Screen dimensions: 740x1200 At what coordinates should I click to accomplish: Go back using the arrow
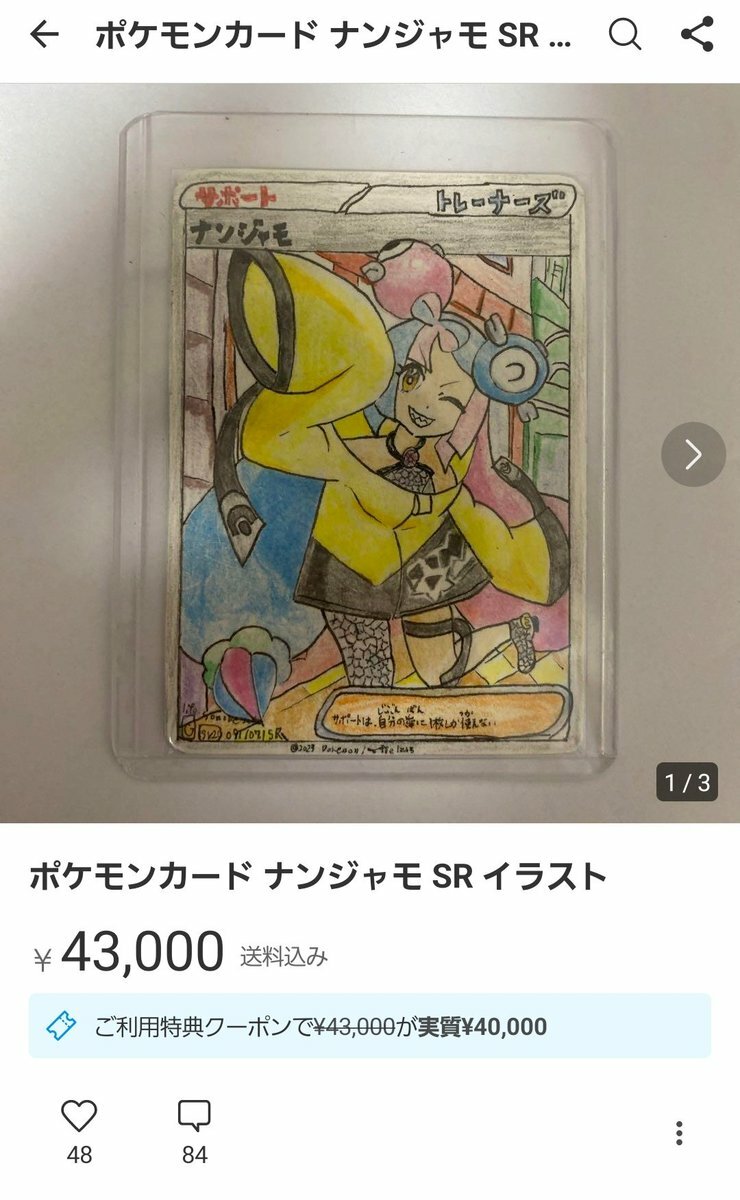tap(44, 35)
